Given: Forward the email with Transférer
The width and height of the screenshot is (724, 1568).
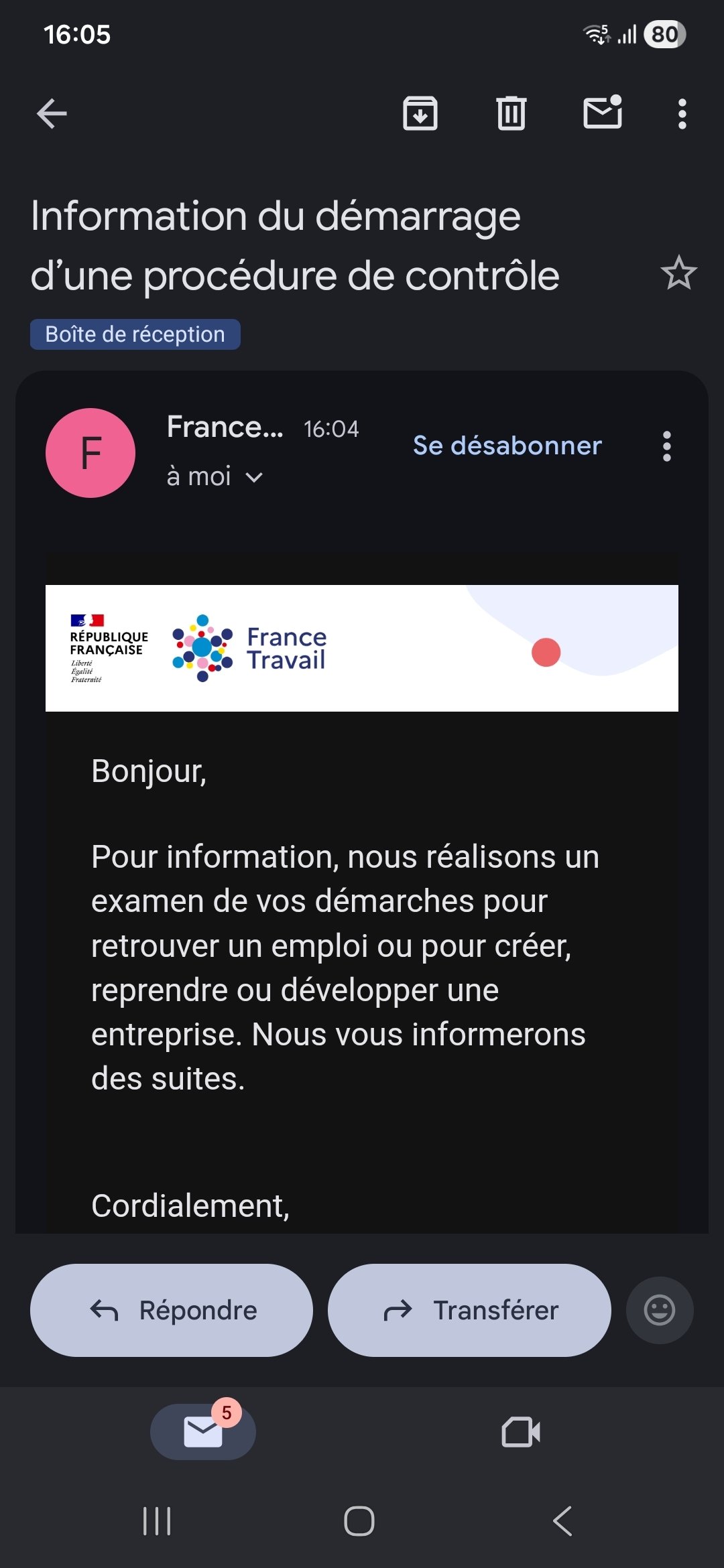Looking at the screenshot, I should tap(469, 1310).
